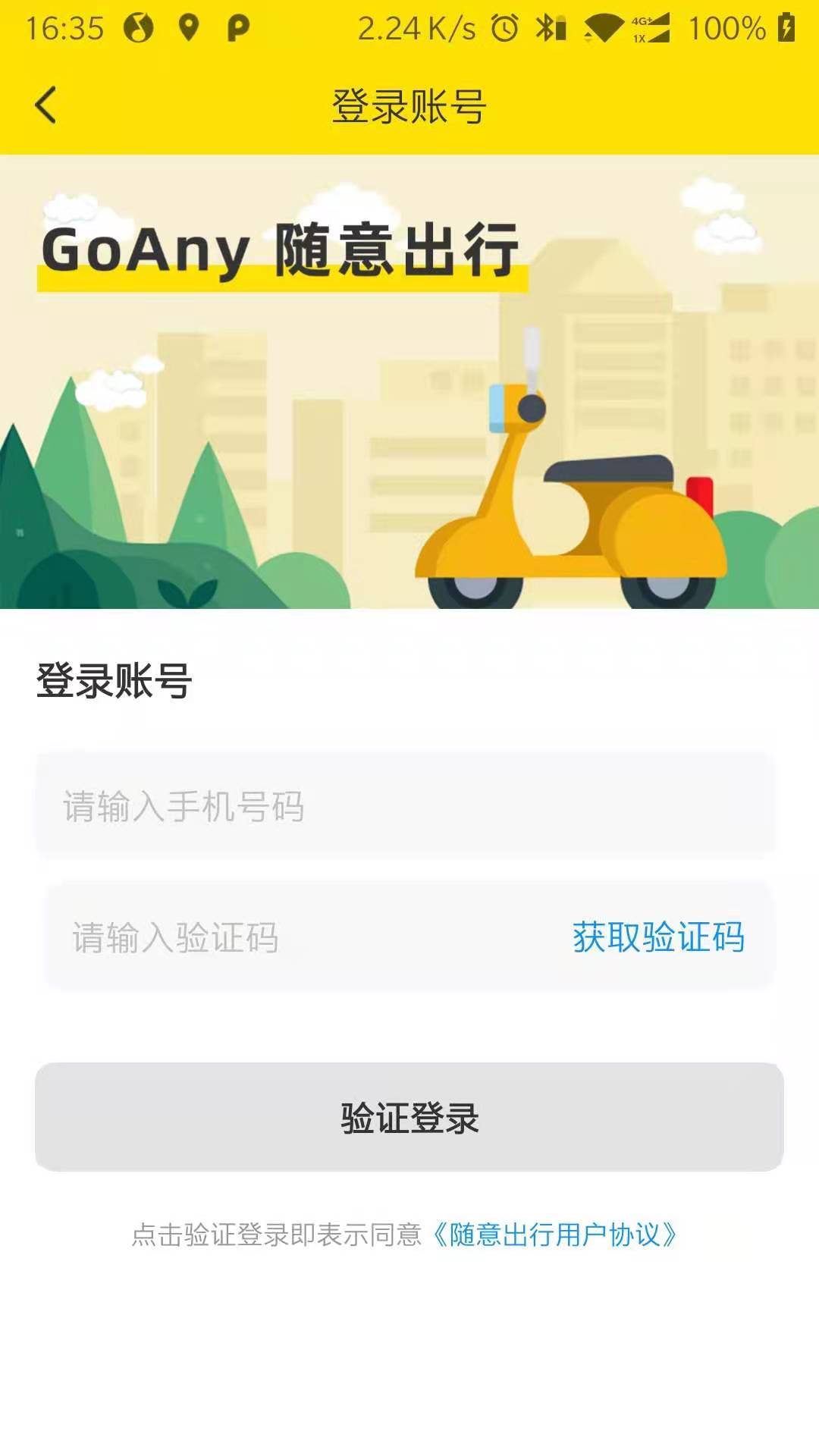Tap 获取验证码 to request a code
819x1456 pixels.
click(x=659, y=938)
